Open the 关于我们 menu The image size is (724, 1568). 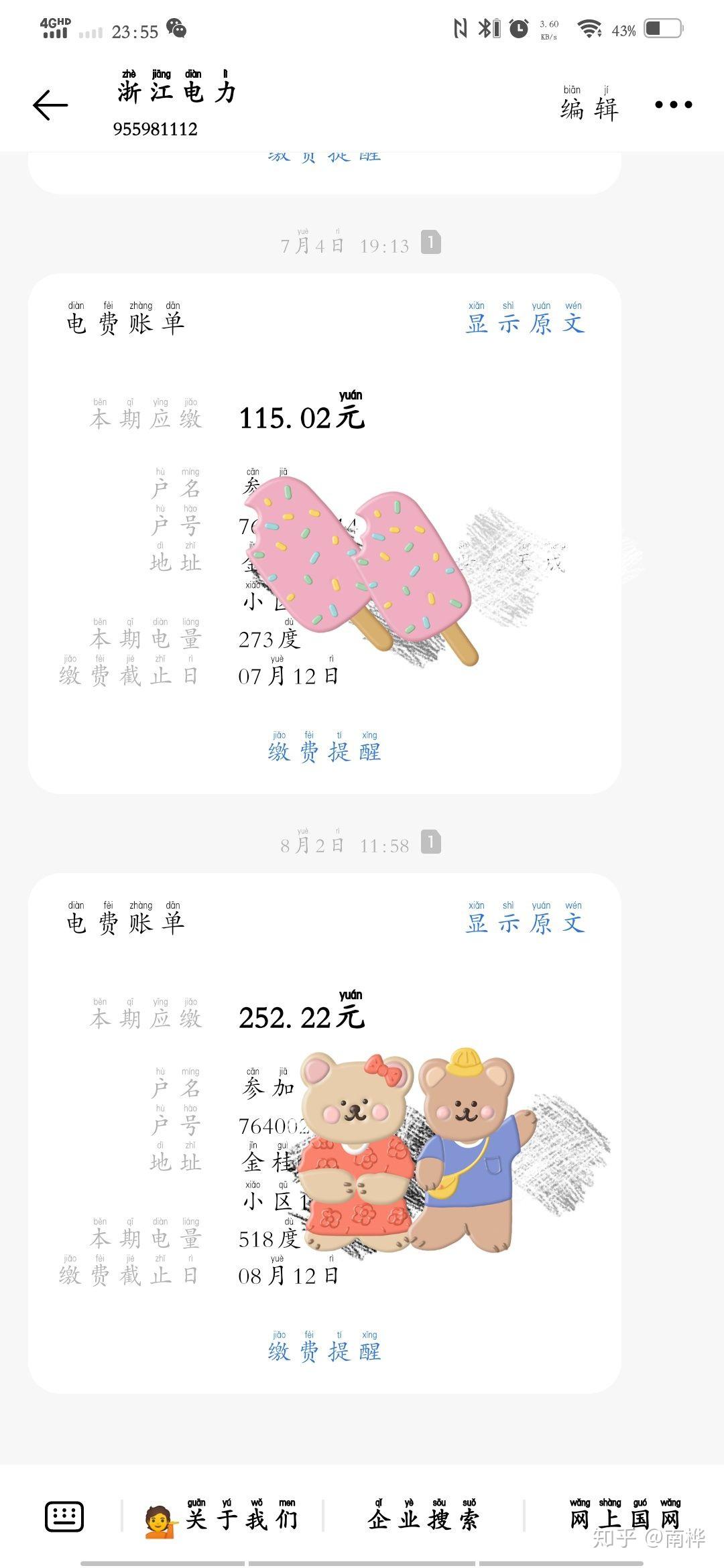223,1517
